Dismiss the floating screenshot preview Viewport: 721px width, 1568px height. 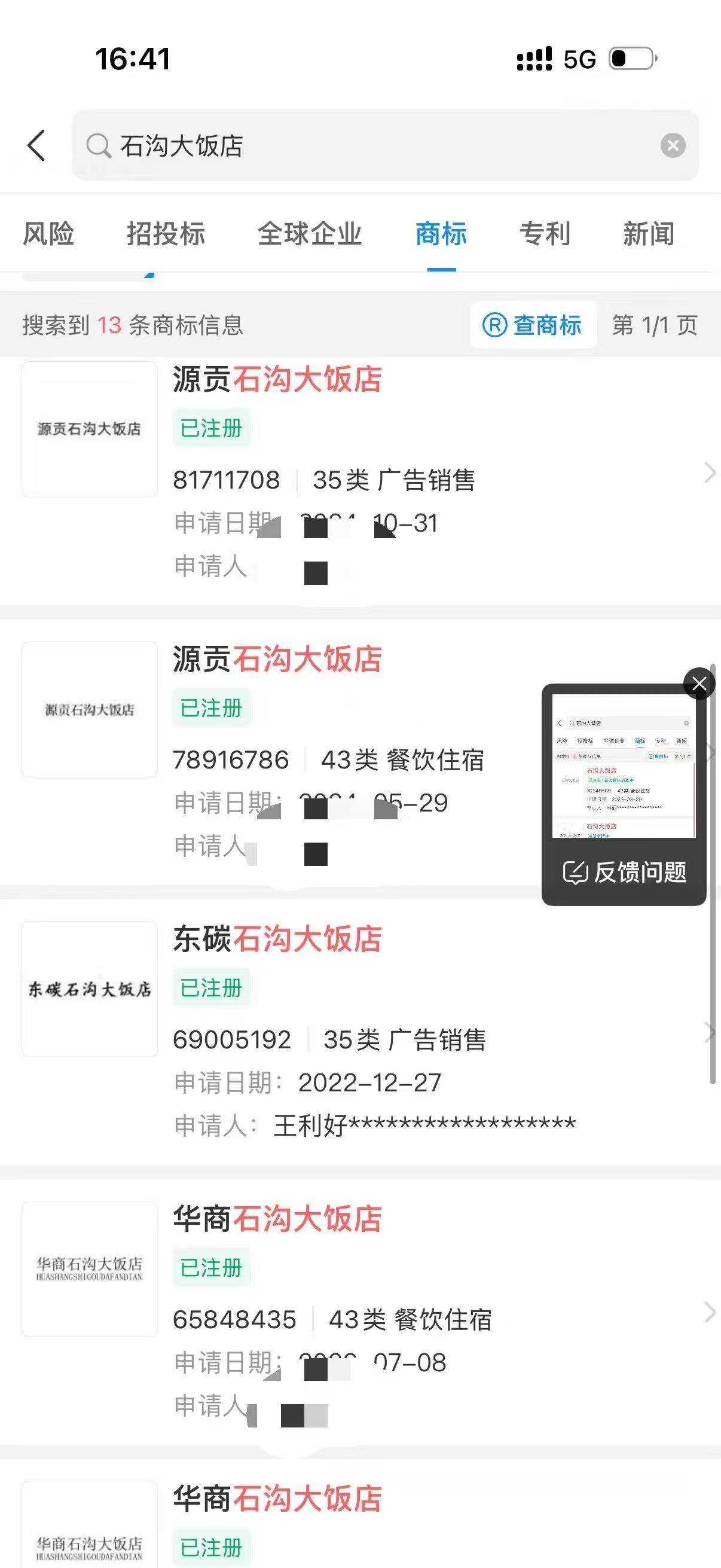click(698, 684)
